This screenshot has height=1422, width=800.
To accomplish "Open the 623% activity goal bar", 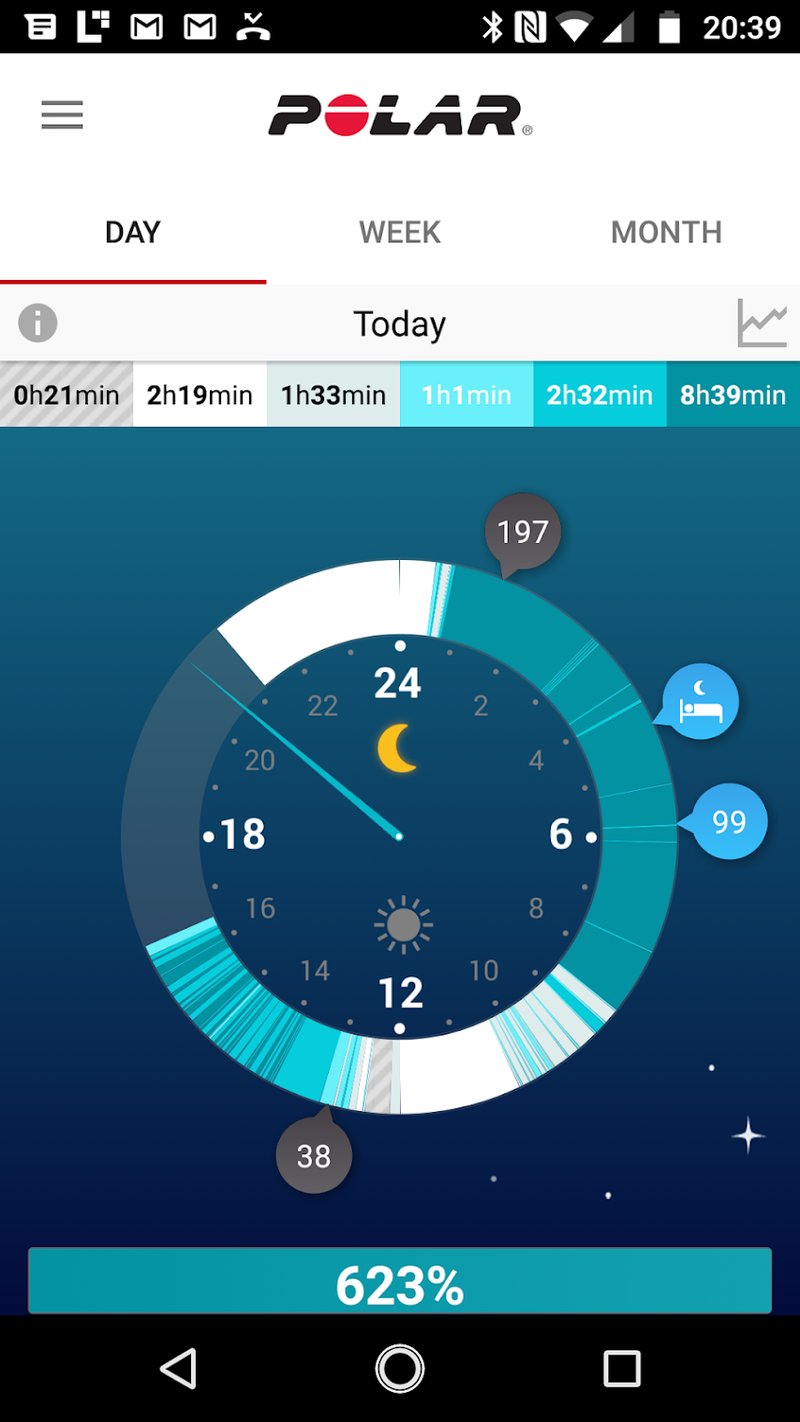I will click(x=400, y=1282).
